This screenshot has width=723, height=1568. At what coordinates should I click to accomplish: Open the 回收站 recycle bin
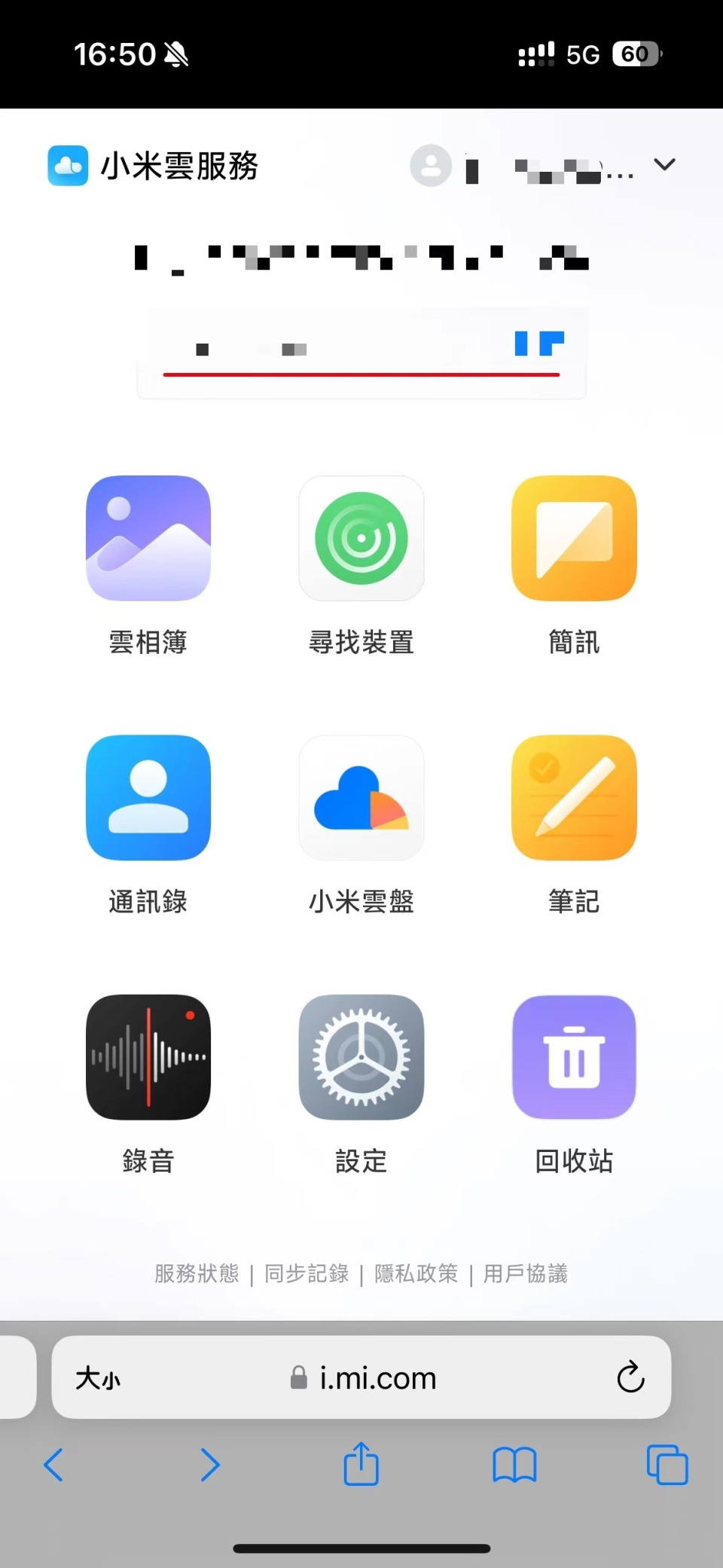(574, 1056)
